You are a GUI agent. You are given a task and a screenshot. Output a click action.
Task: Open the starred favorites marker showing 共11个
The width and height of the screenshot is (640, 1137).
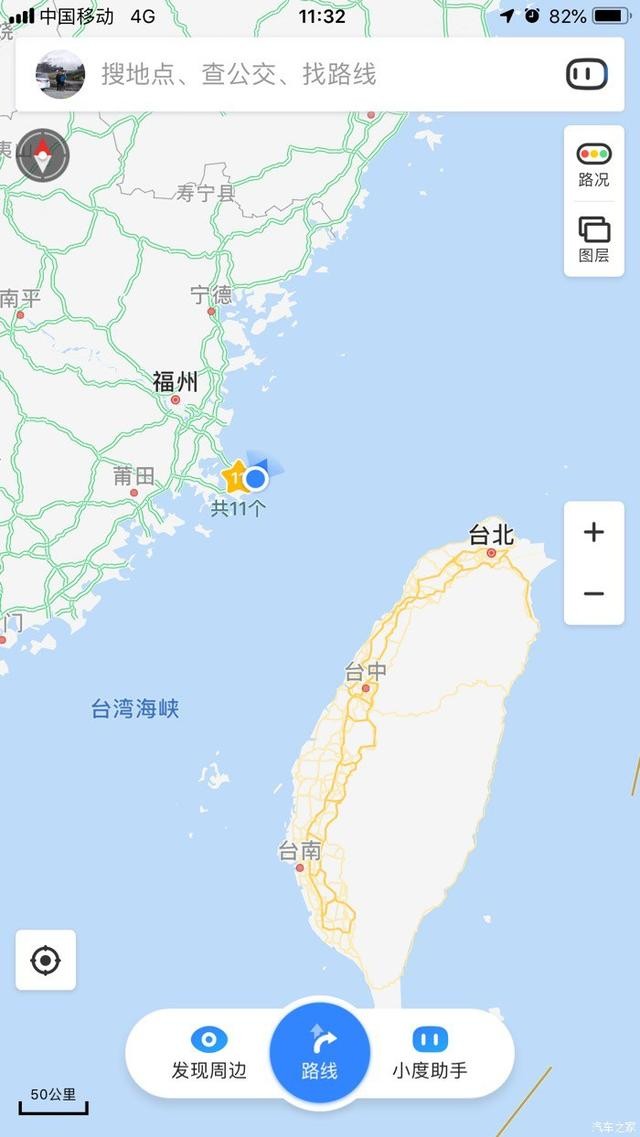(235, 480)
